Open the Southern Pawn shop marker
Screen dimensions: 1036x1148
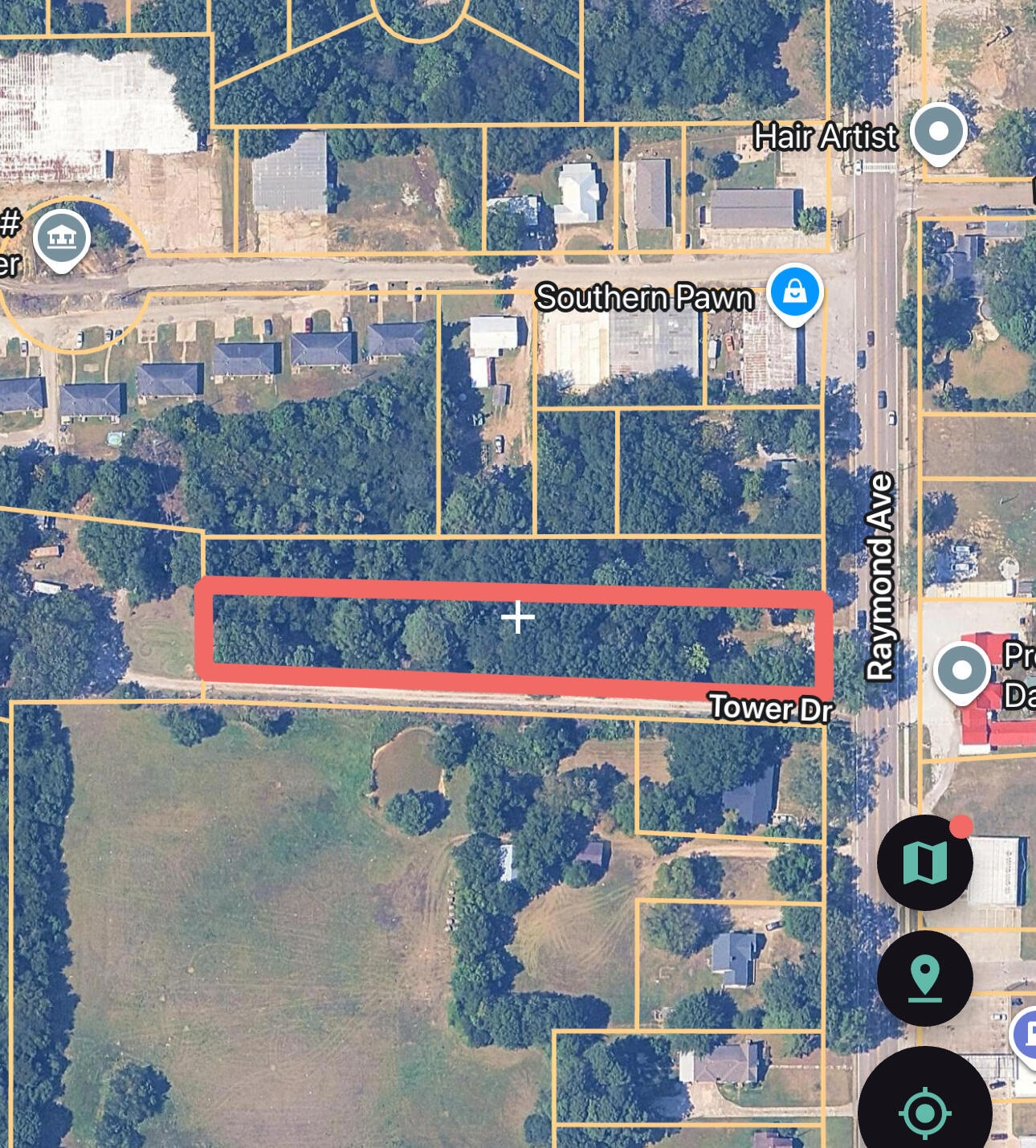point(794,293)
